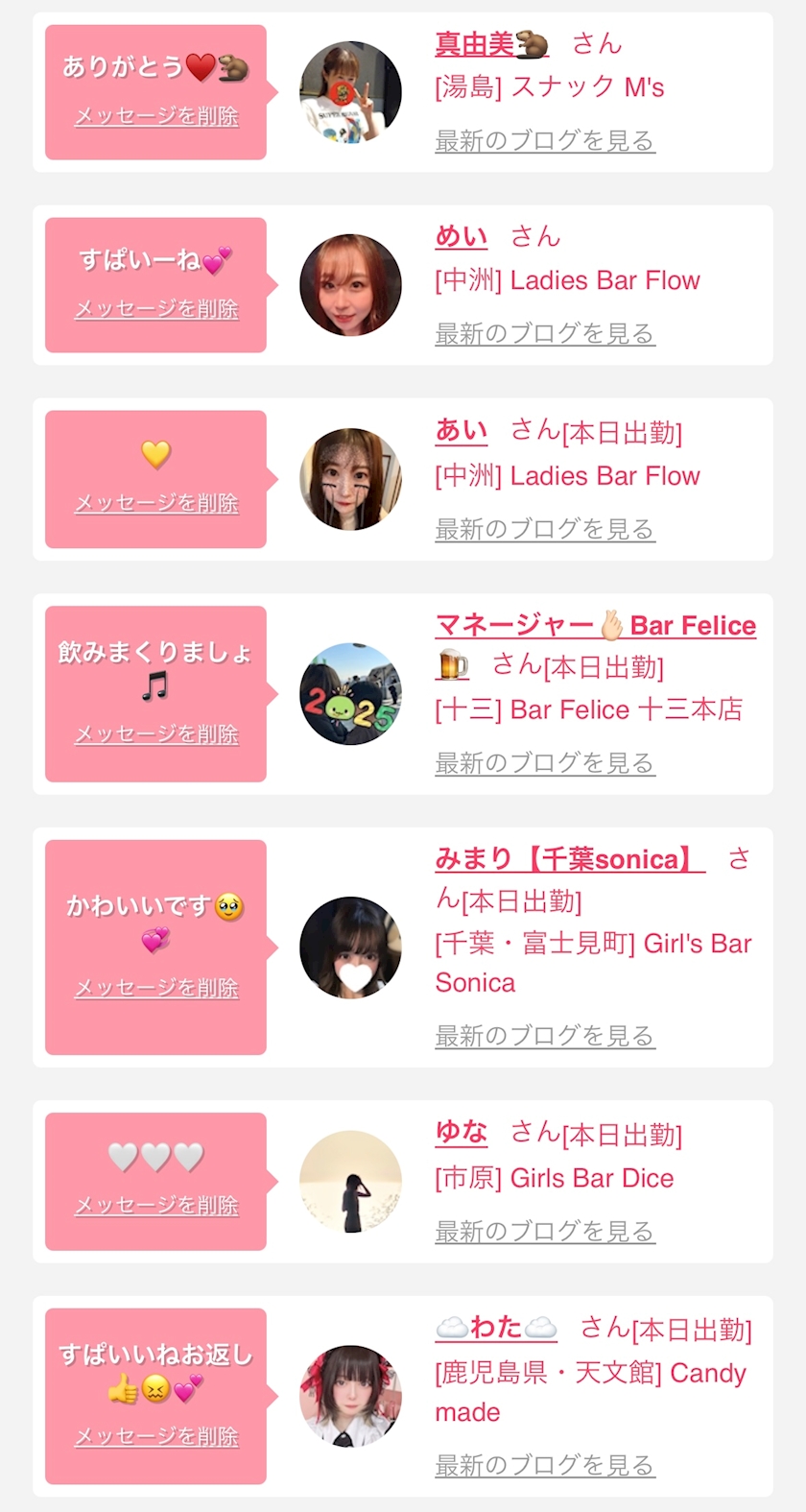View latest blog of Bar Felice manager
The height and width of the screenshot is (1512, 806).
click(x=544, y=763)
